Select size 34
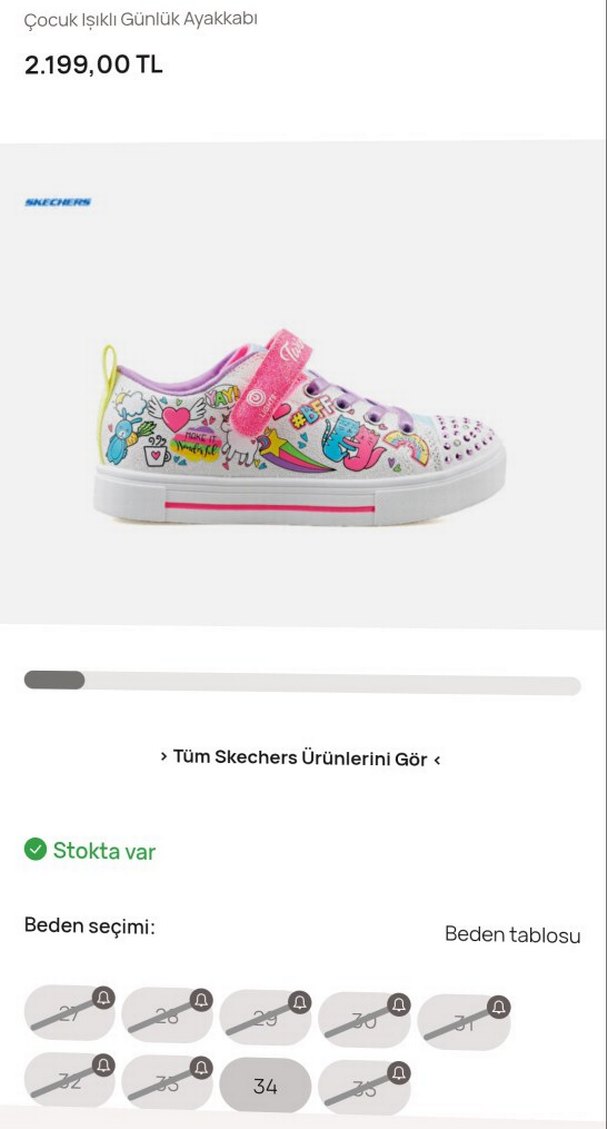 [265, 1086]
